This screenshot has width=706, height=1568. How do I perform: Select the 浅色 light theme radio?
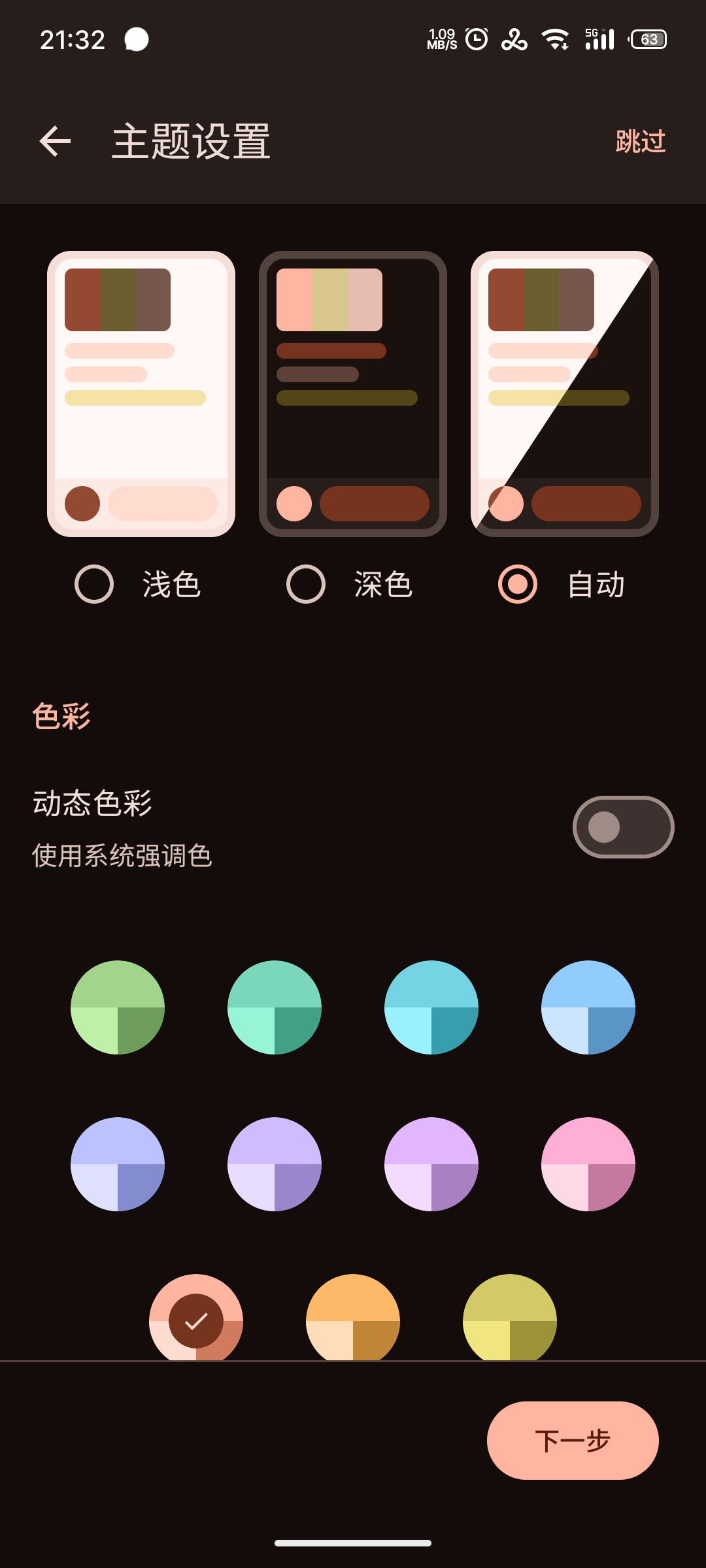[94, 583]
